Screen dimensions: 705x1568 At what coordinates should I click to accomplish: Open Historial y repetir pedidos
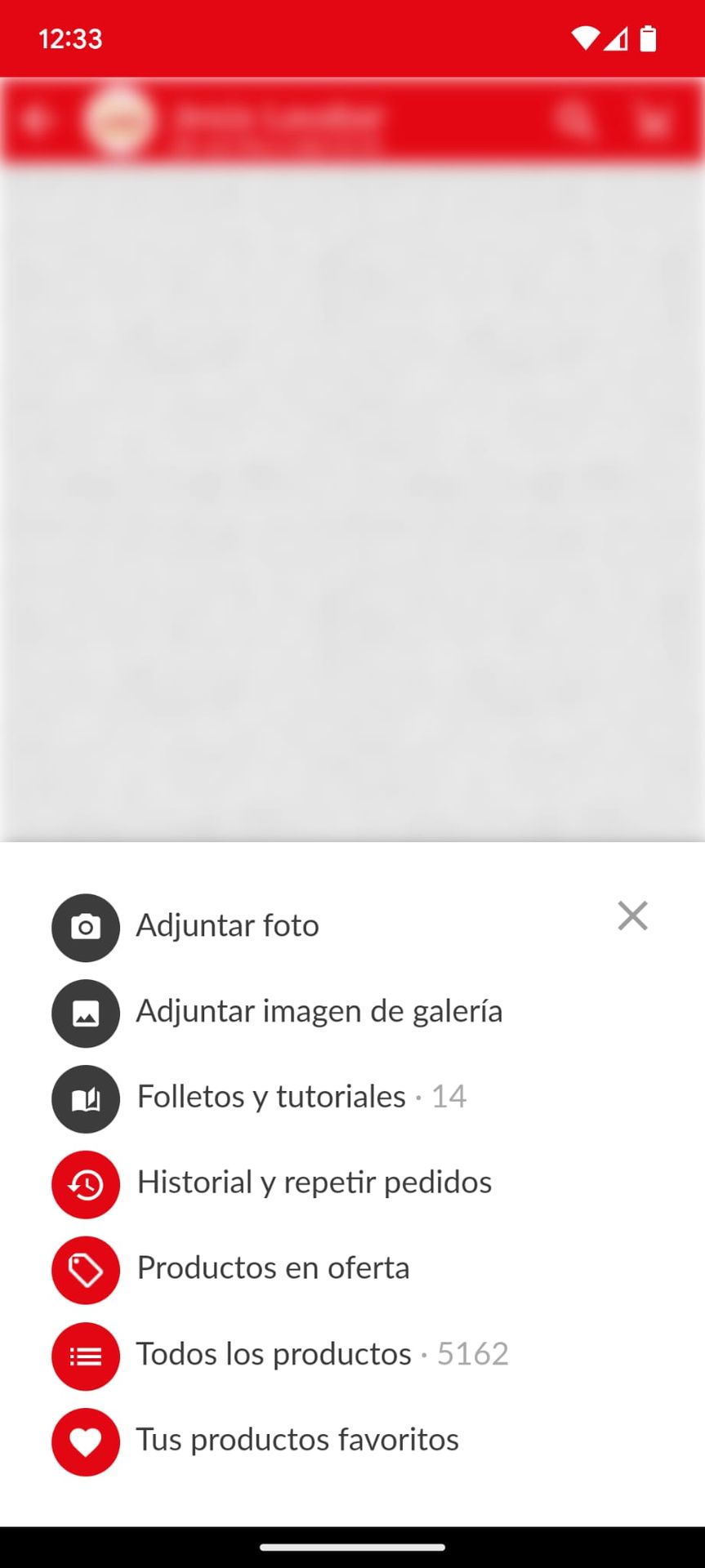[x=314, y=1183]
